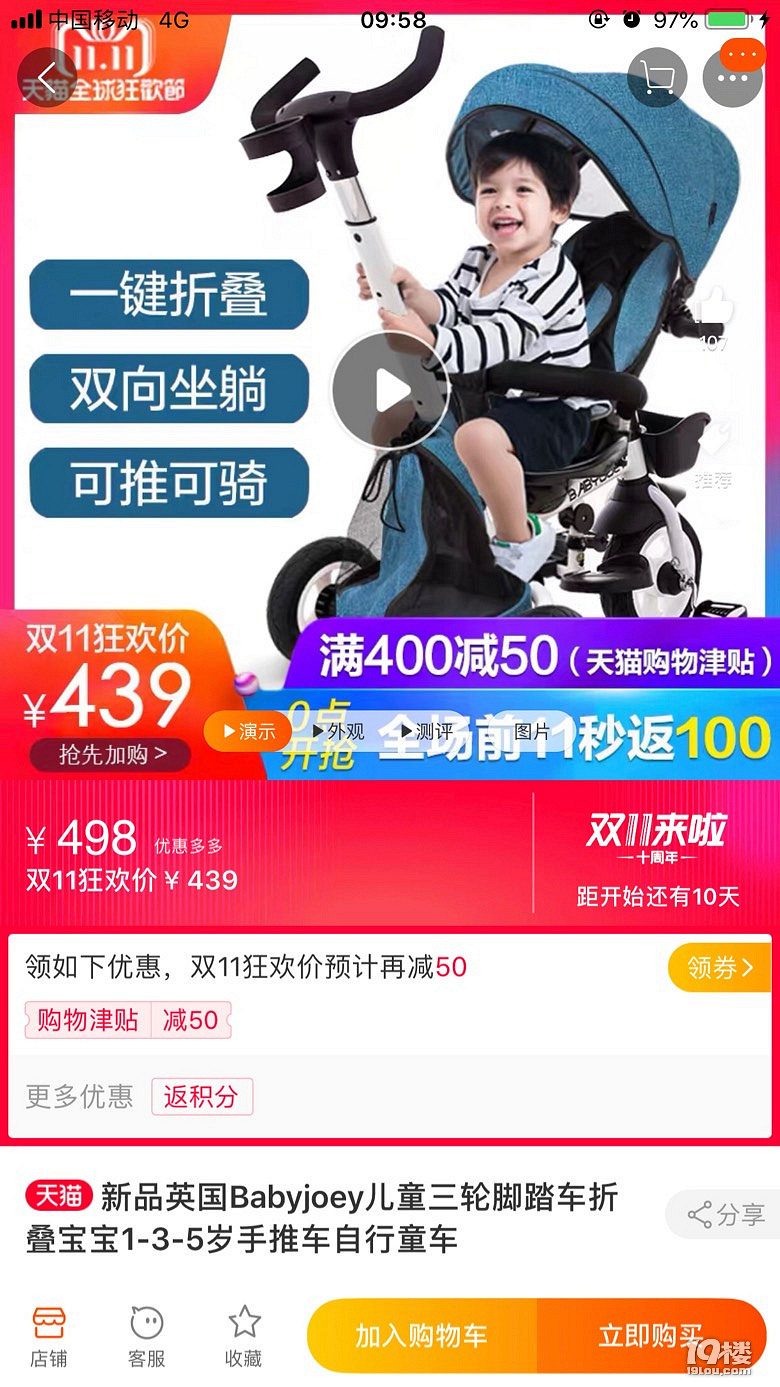This screenshot has height=1387, width=780.
Task: Switch to the 测评 media tab
Action: pos(426,732)
